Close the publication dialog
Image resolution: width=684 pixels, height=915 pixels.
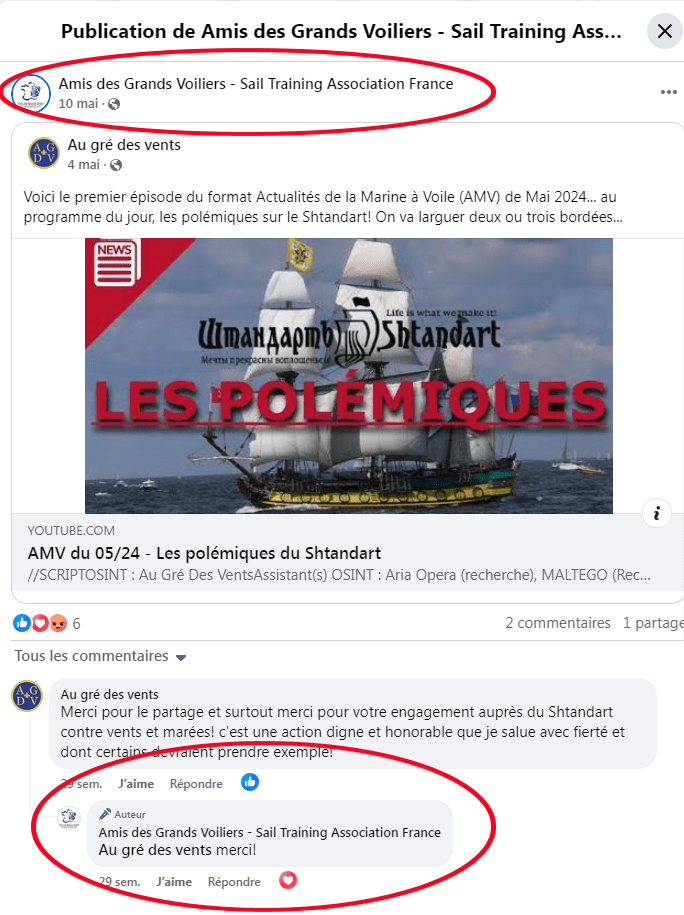coord(664,31)
